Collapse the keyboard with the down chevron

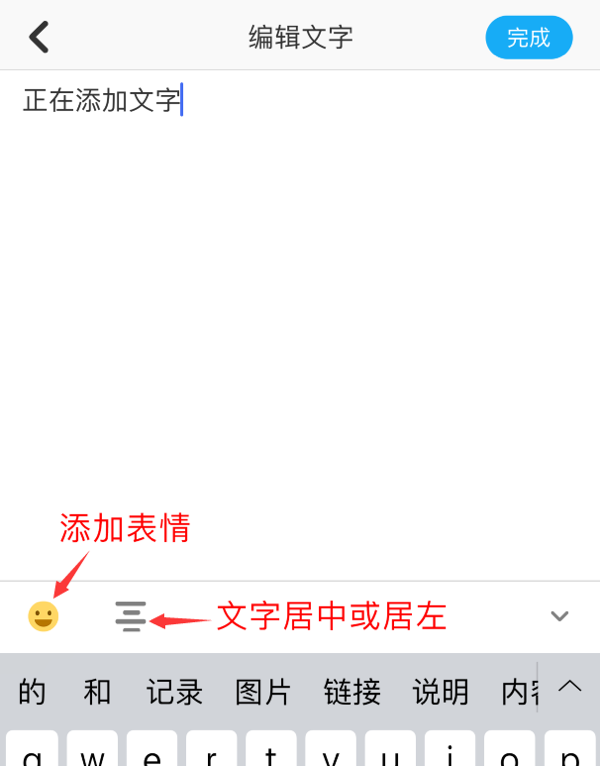(x=559, y=616)
